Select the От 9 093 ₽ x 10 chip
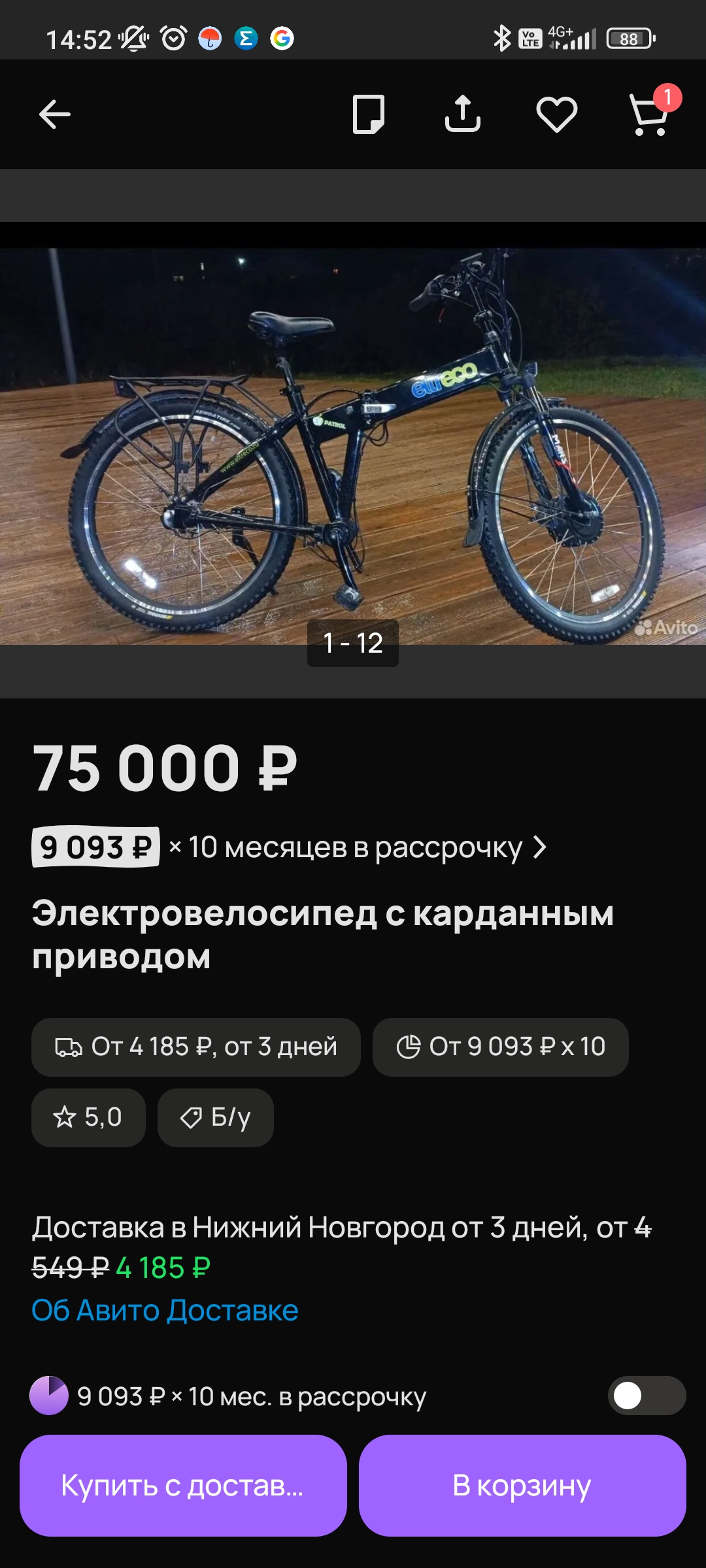 tap(501, 1047)
